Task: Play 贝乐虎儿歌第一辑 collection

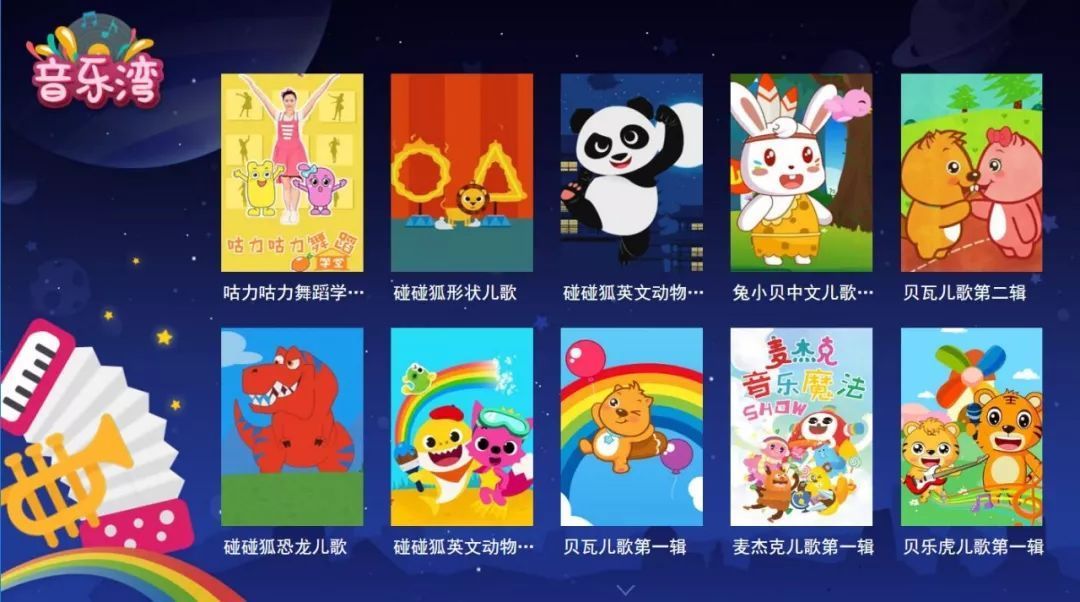Action: (x=971, y=427)
